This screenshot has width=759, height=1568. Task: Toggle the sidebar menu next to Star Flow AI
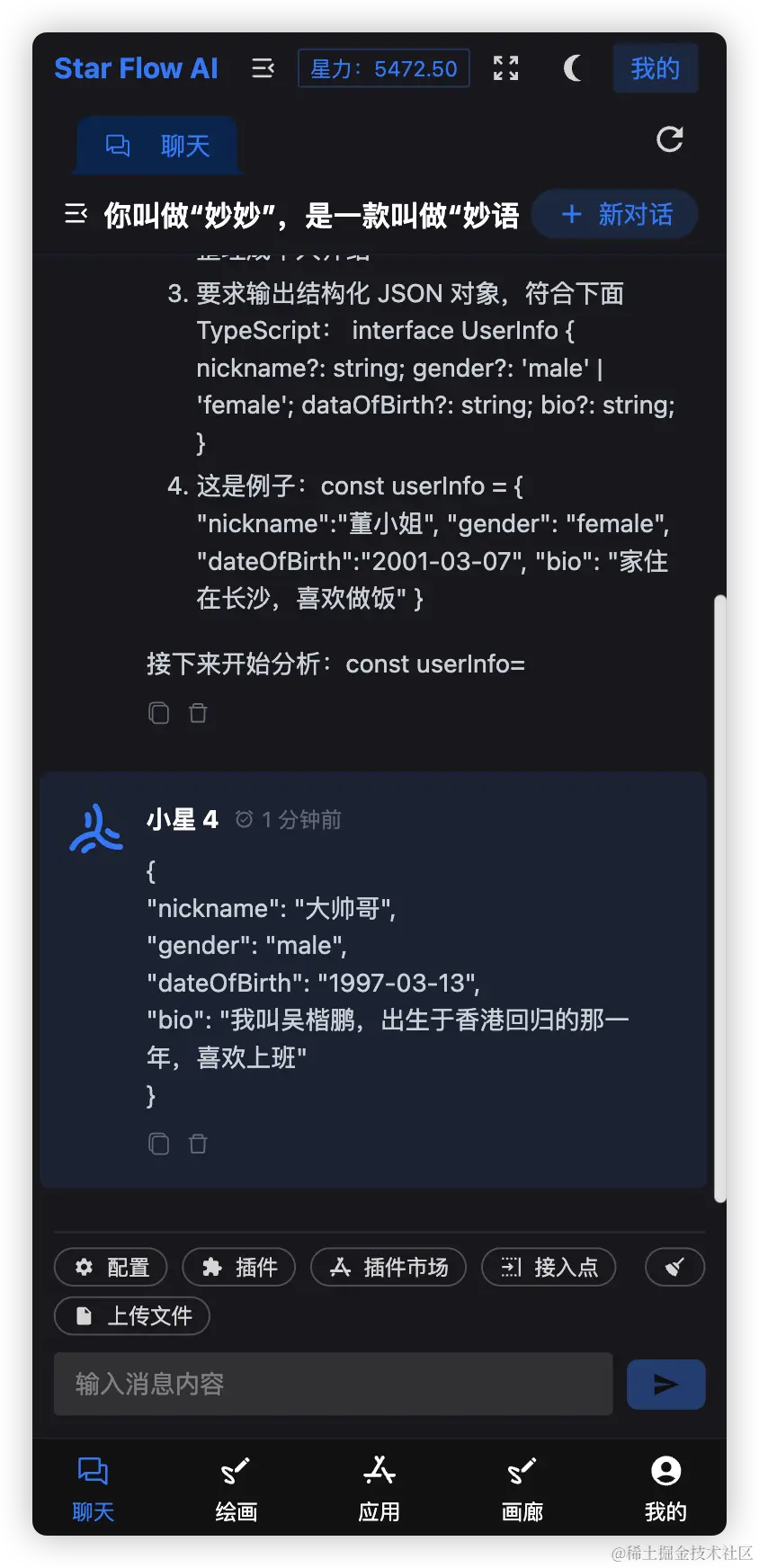tap(263, 68)
